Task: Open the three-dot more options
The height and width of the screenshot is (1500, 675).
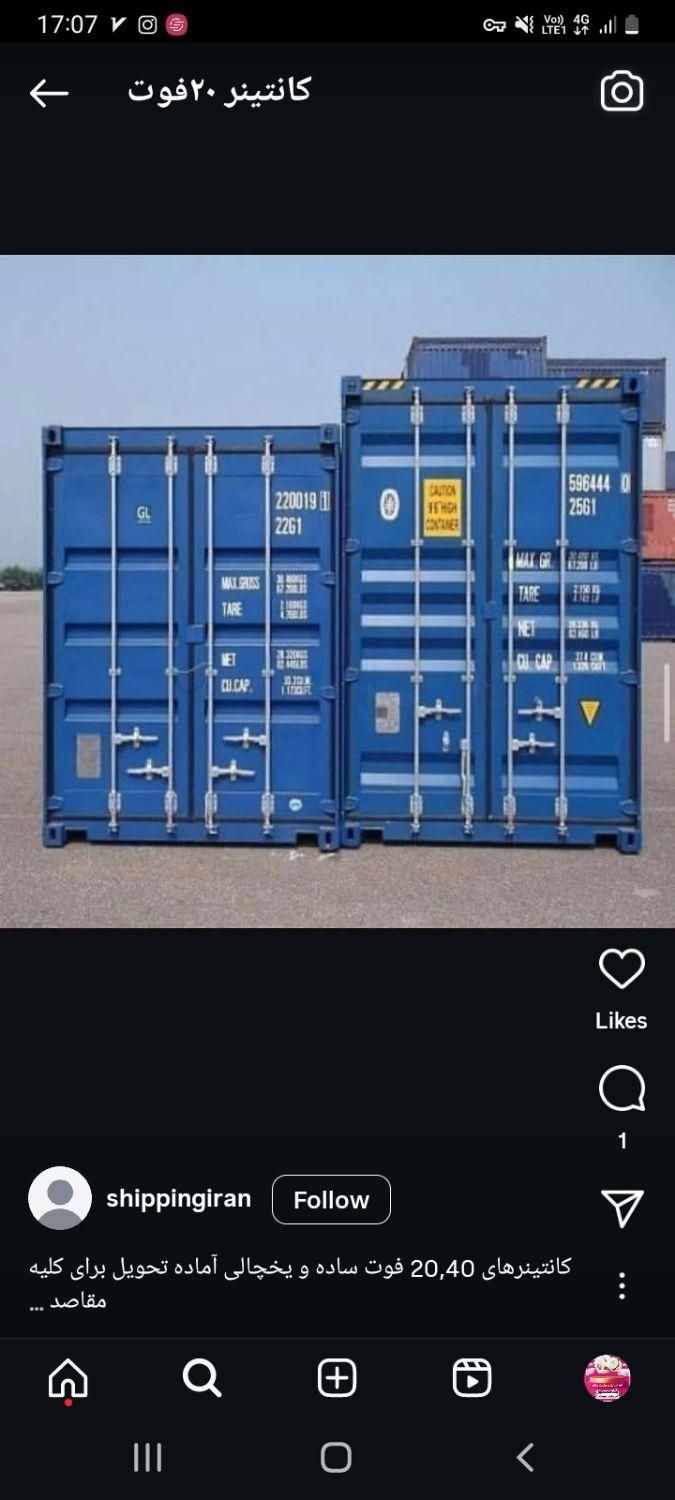Action: coord(621,1286)
